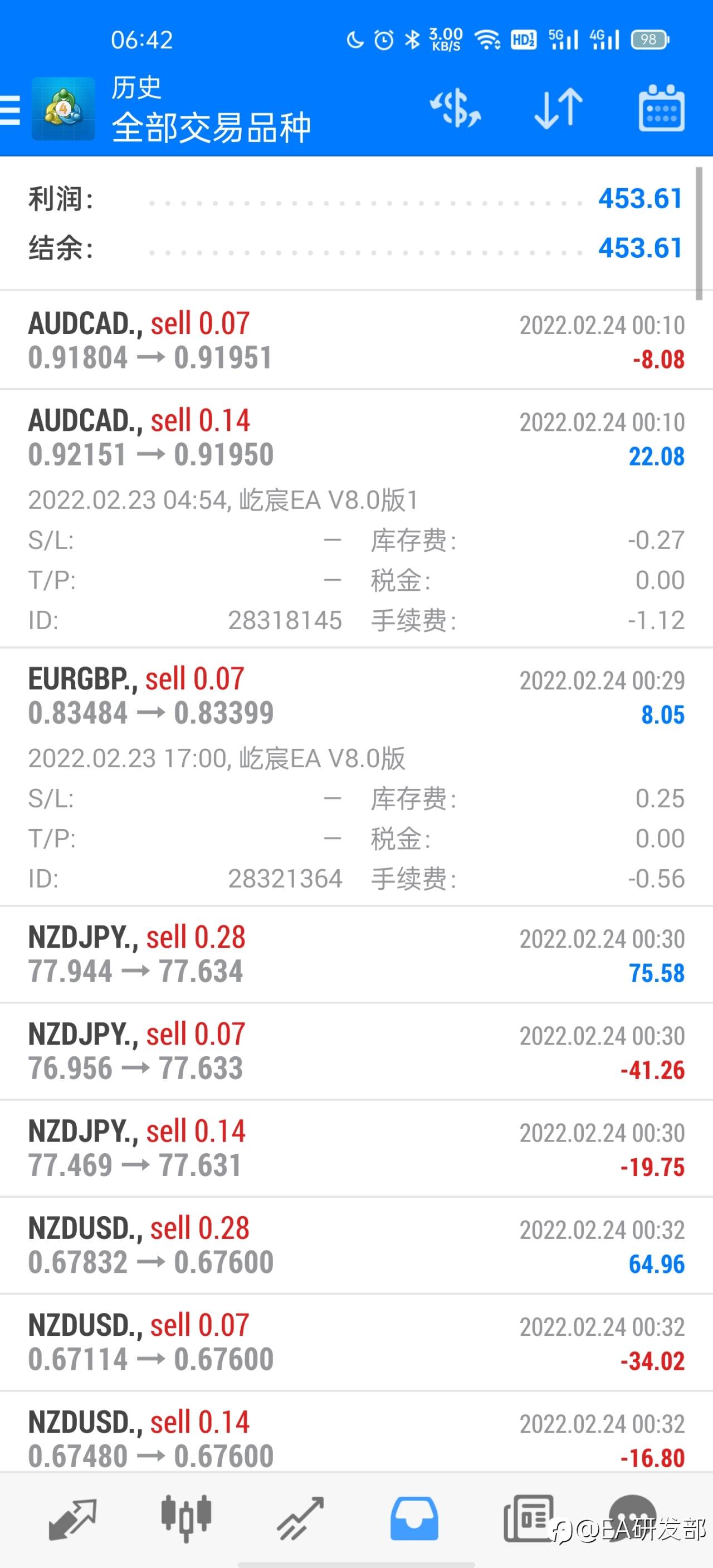713x1568 pixels.
Task: Expand the NZDJPY sell 0.14 trade
Action: point(356,1149)
